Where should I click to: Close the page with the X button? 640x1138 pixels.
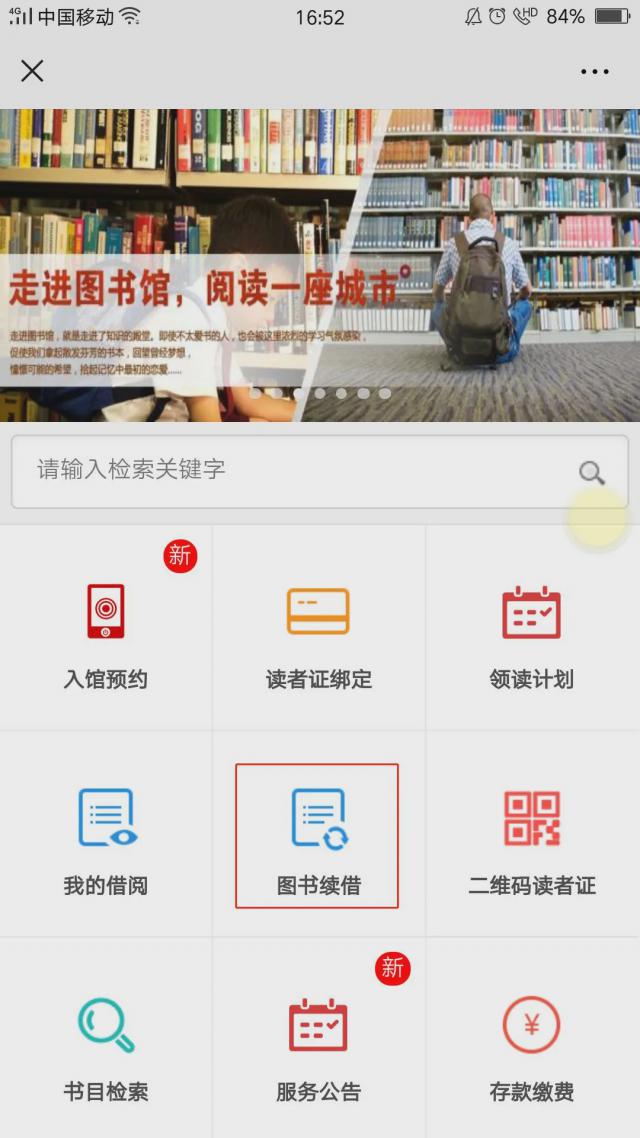(x=32, y=71)
